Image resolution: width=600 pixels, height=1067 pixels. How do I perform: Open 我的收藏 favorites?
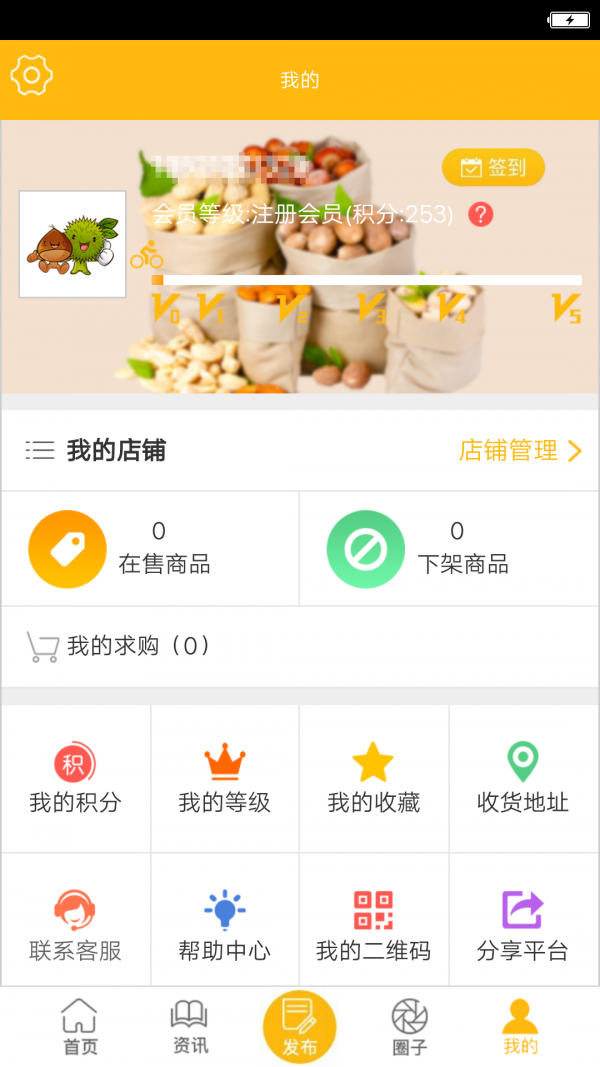point(374,779)
